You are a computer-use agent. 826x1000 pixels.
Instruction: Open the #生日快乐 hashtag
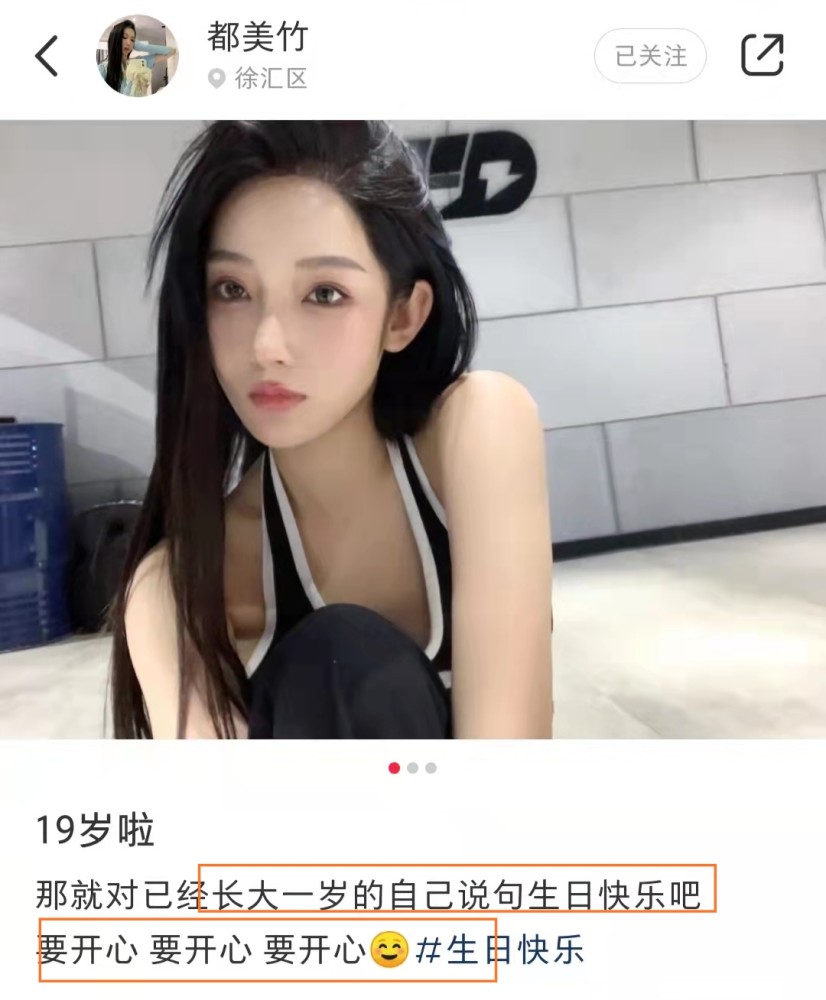[x=500, y=949]
